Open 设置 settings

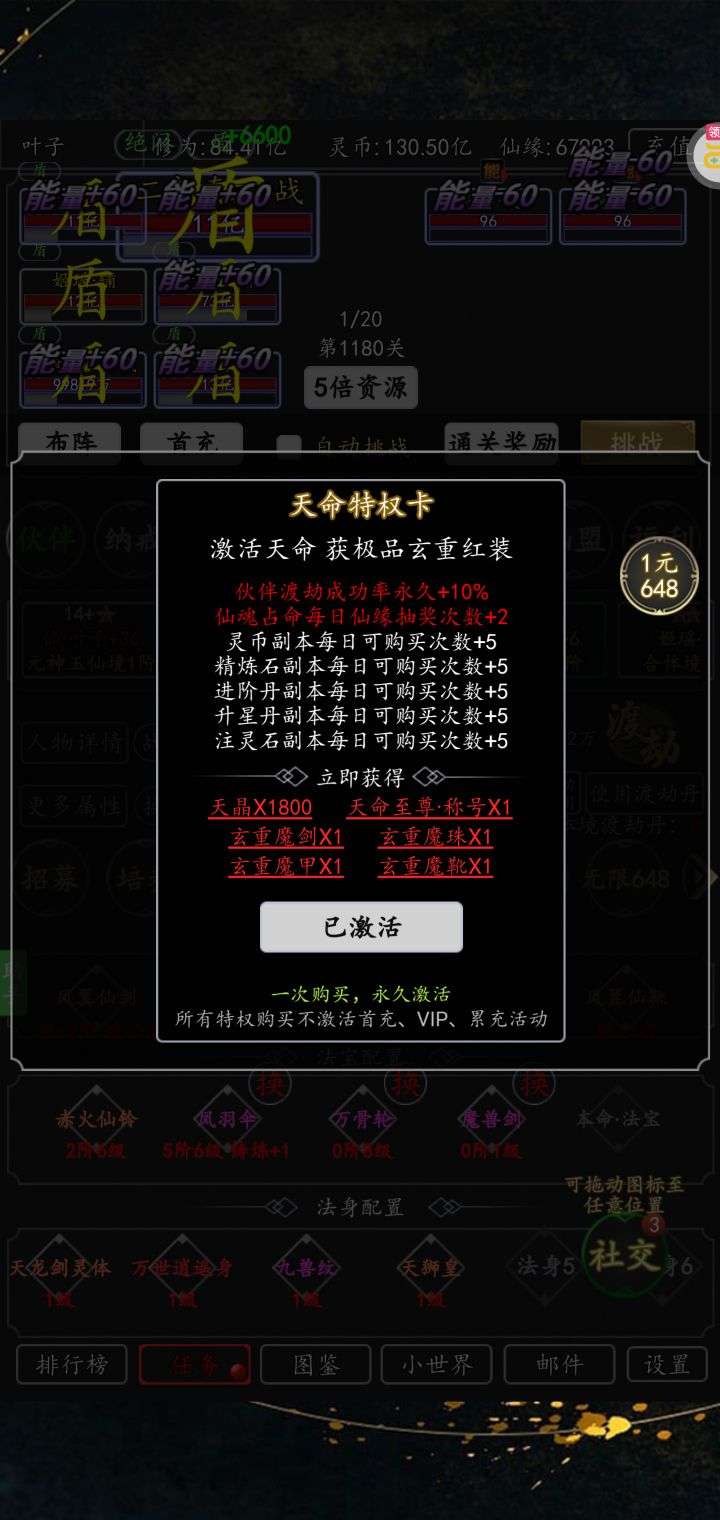click(666, 1364)
